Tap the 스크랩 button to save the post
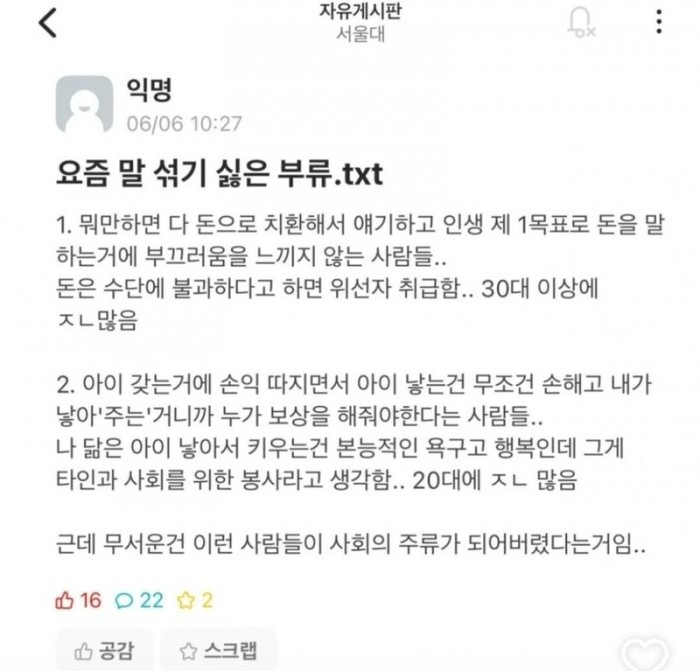700x671 pixels. pyautogui.click(x=211, y=651)
